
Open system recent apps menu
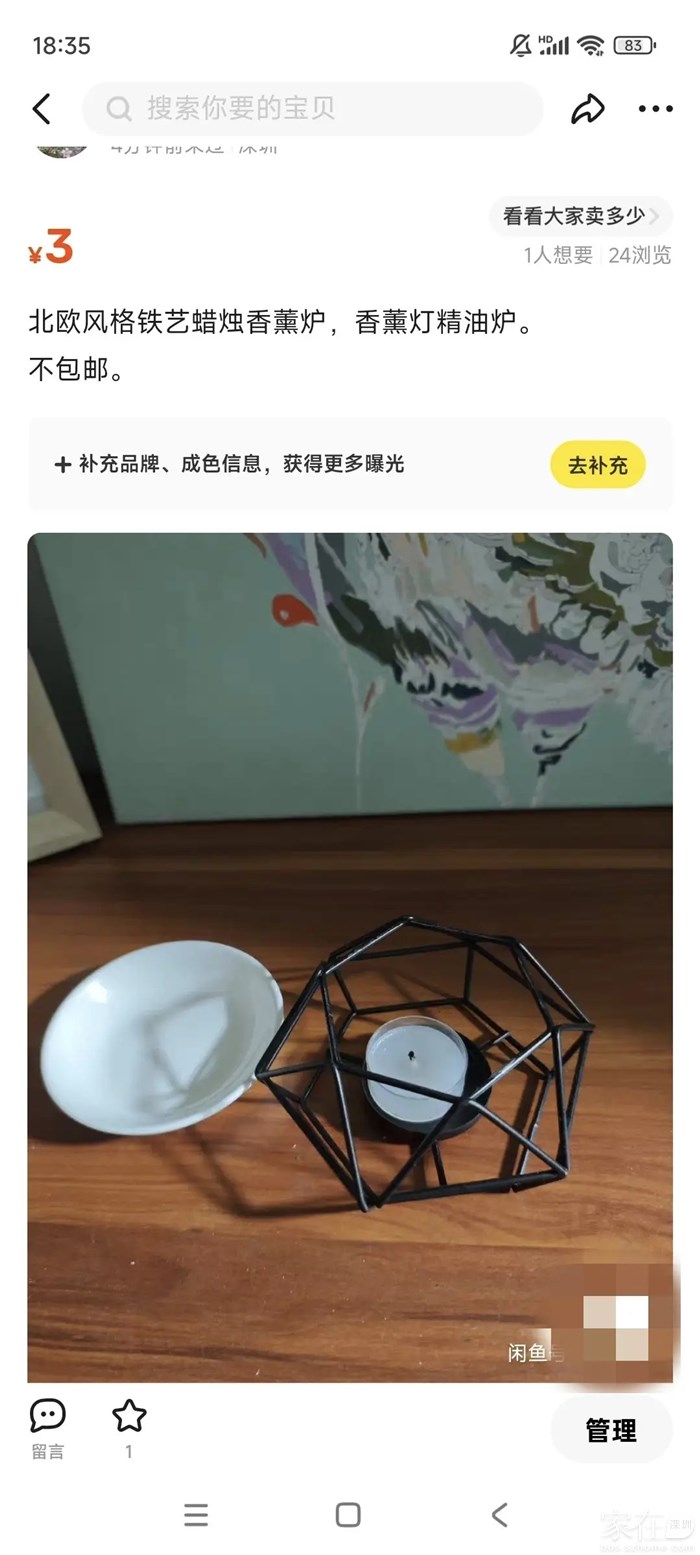click(x=196, y=1514)
